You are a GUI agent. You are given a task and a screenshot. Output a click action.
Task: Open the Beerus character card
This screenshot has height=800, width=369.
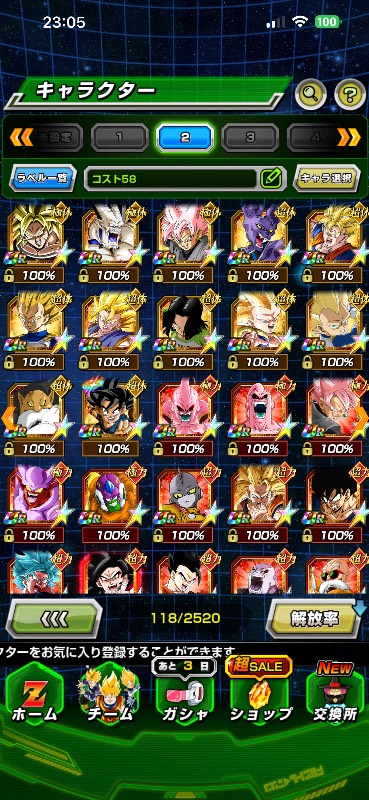[x=261, y=244]
